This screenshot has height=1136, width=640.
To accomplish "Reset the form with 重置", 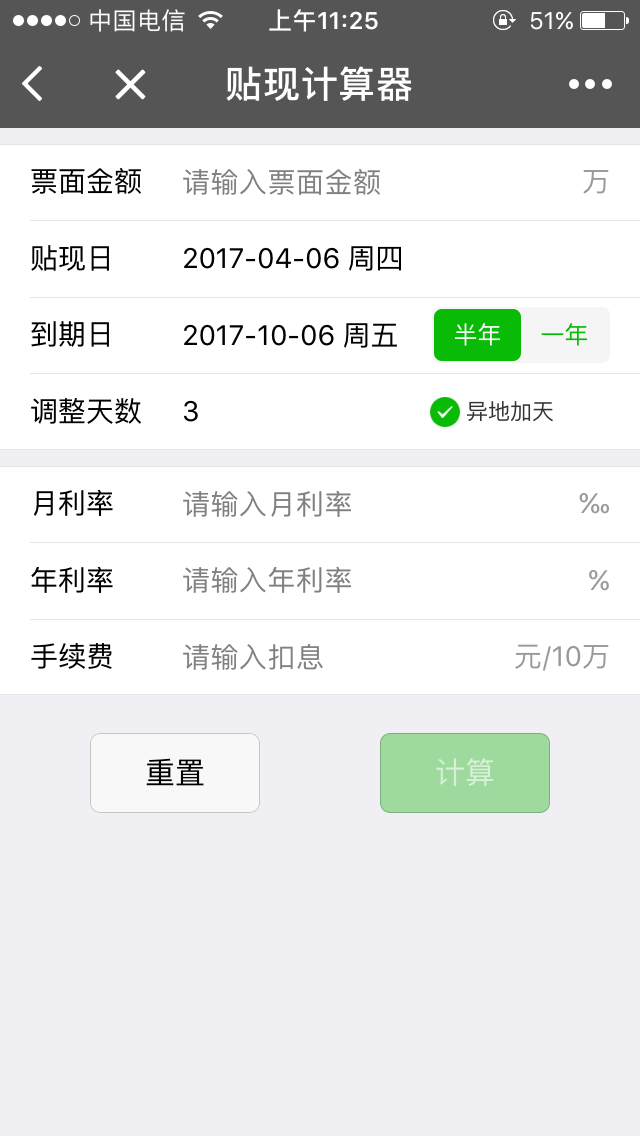I will (175, 773).
